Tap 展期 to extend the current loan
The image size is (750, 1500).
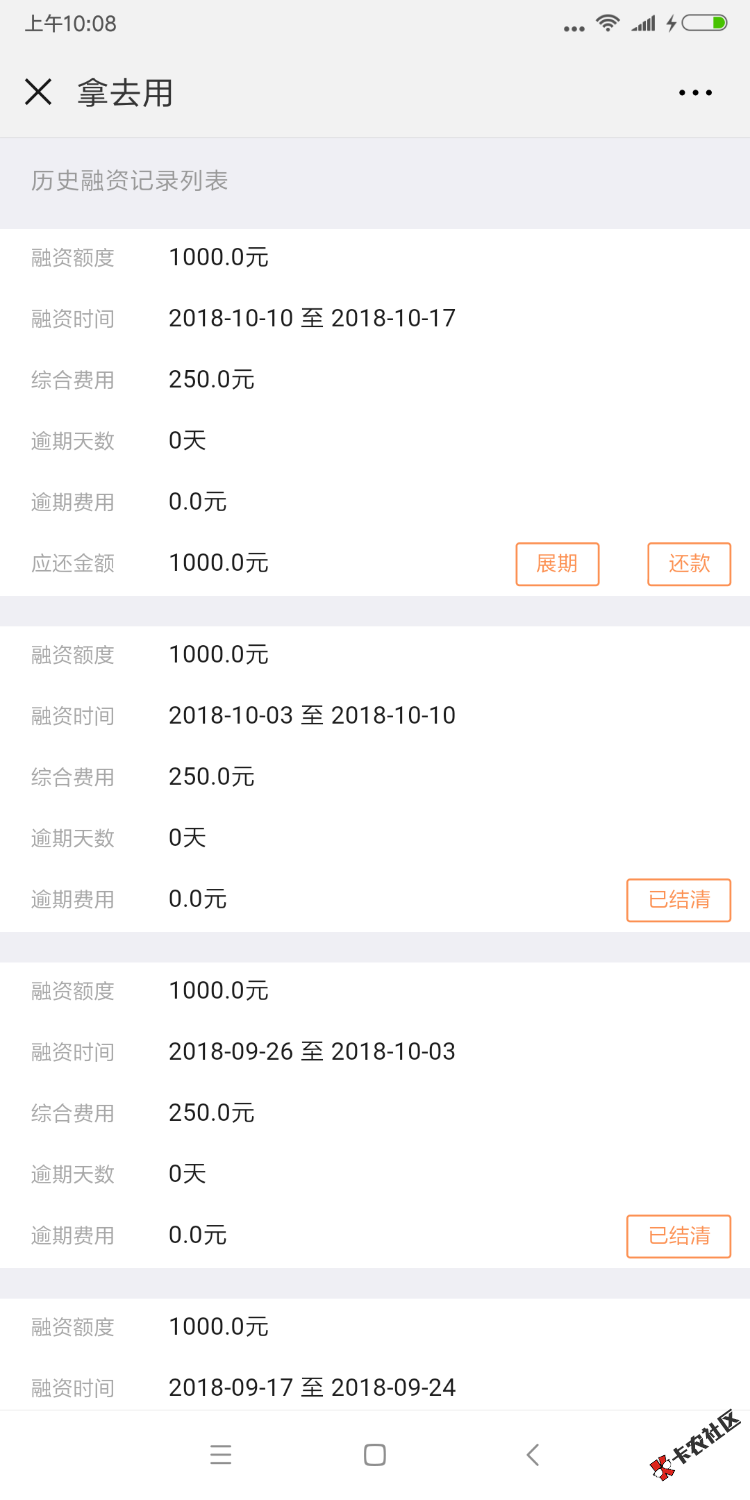(557, 564)
